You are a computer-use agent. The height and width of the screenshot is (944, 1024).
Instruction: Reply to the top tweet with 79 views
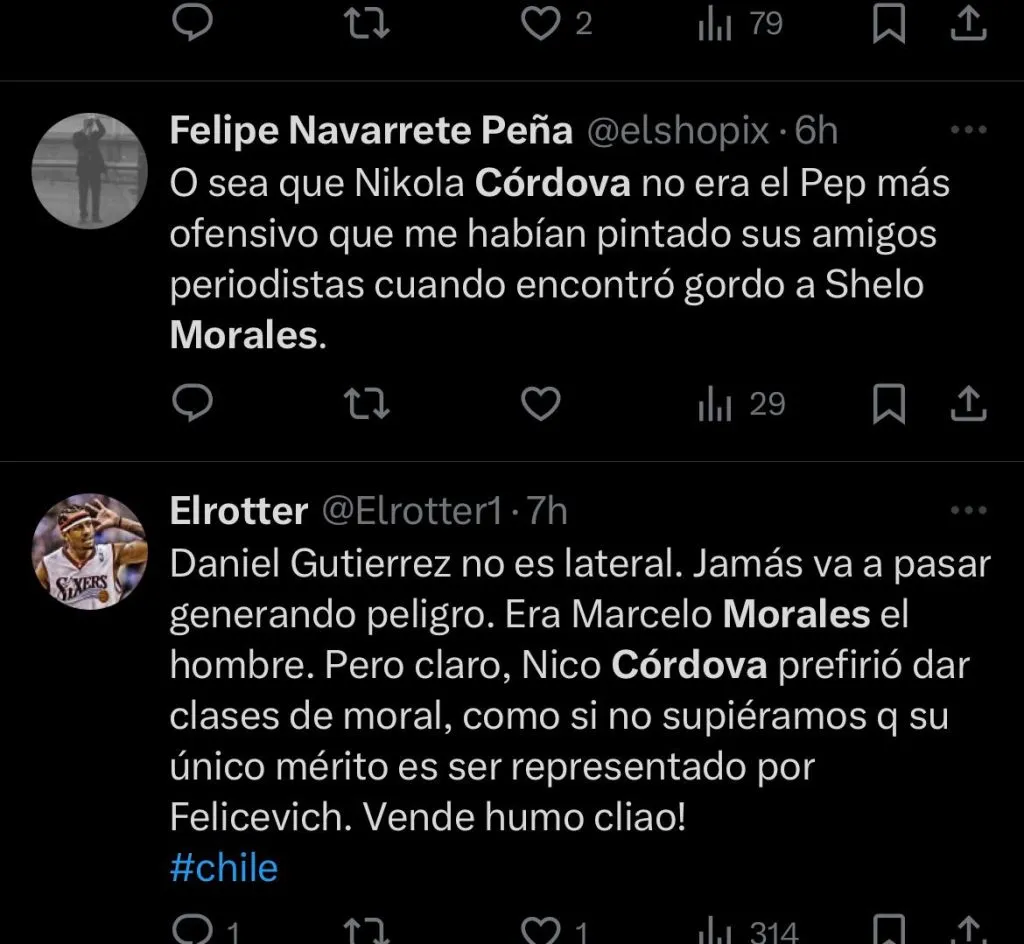point(190,25)
